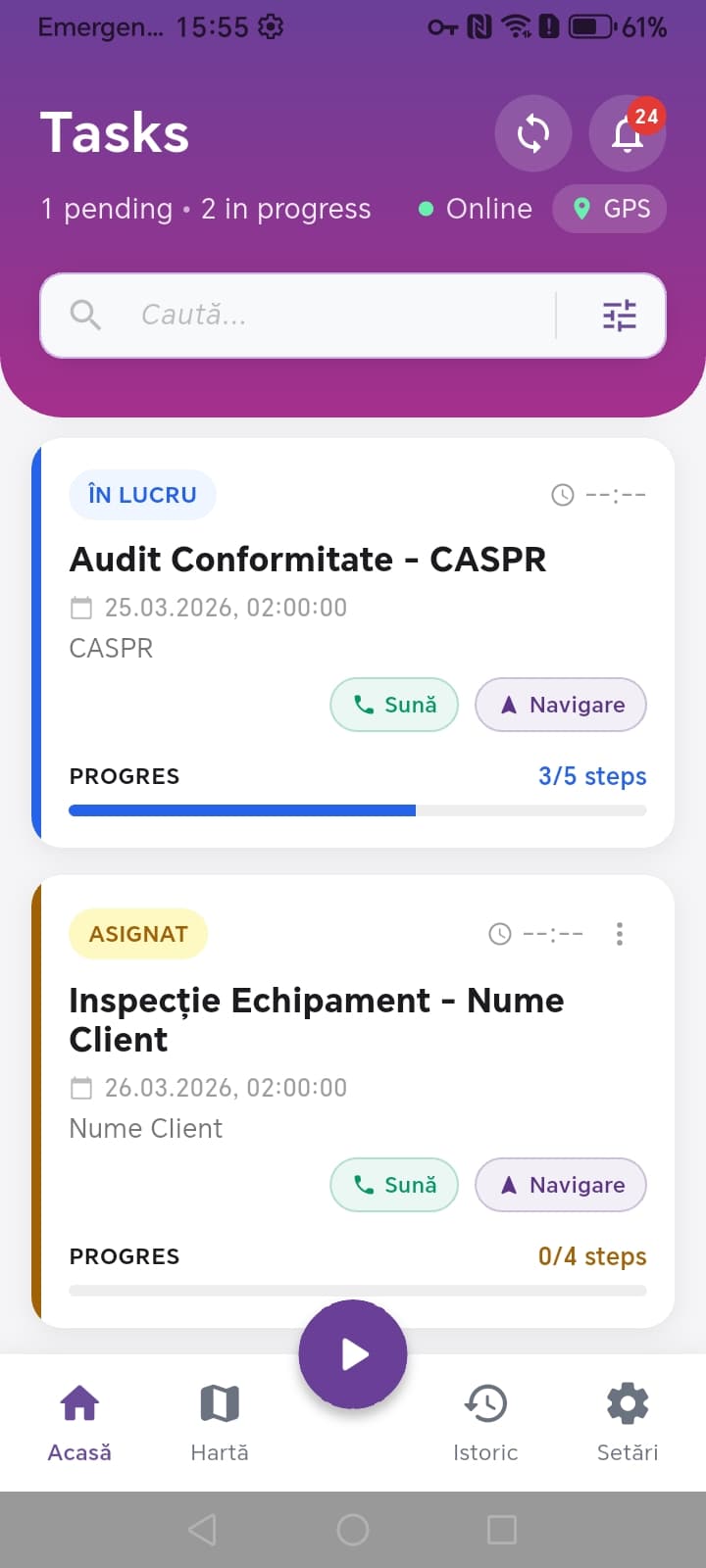Open the Istoric history icon
Screen dimensions: 706x1568
485,1403
